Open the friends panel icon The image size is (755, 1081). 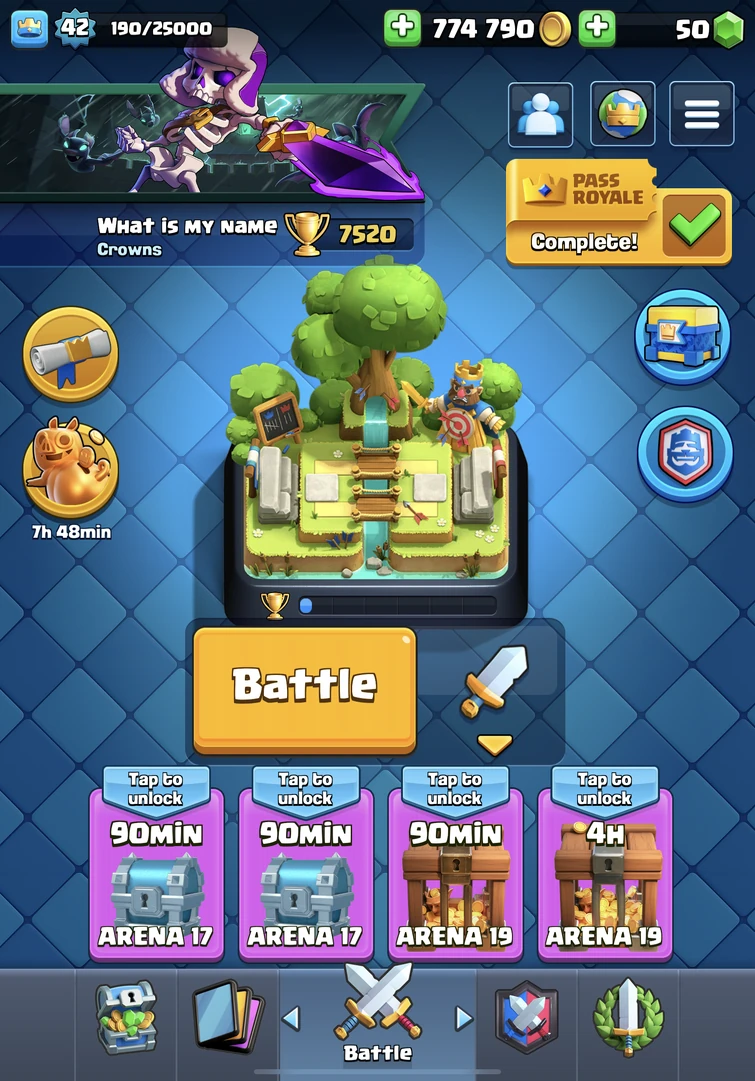540,113
